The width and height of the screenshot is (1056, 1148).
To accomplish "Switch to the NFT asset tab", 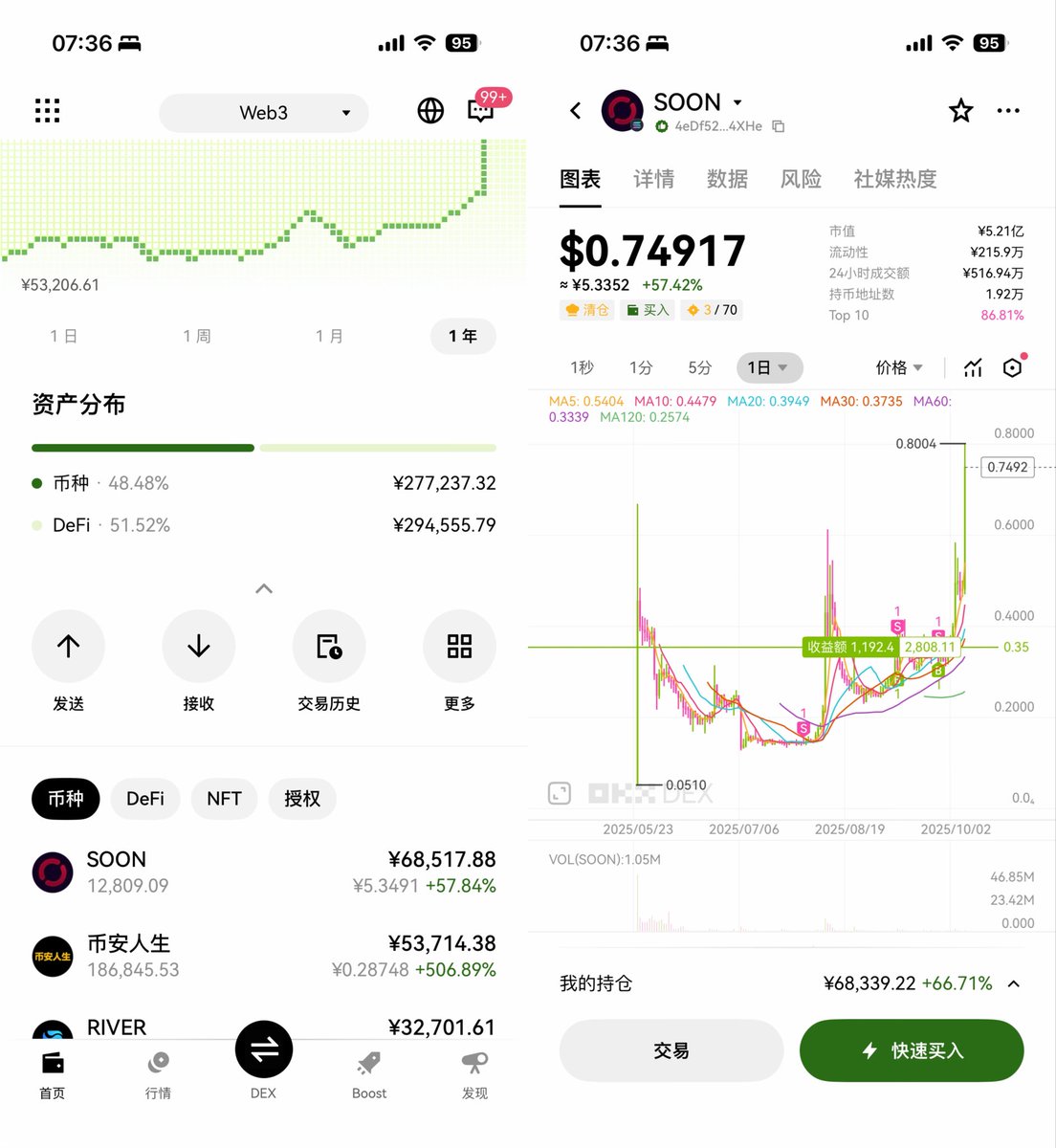I will tap(224, 799).
